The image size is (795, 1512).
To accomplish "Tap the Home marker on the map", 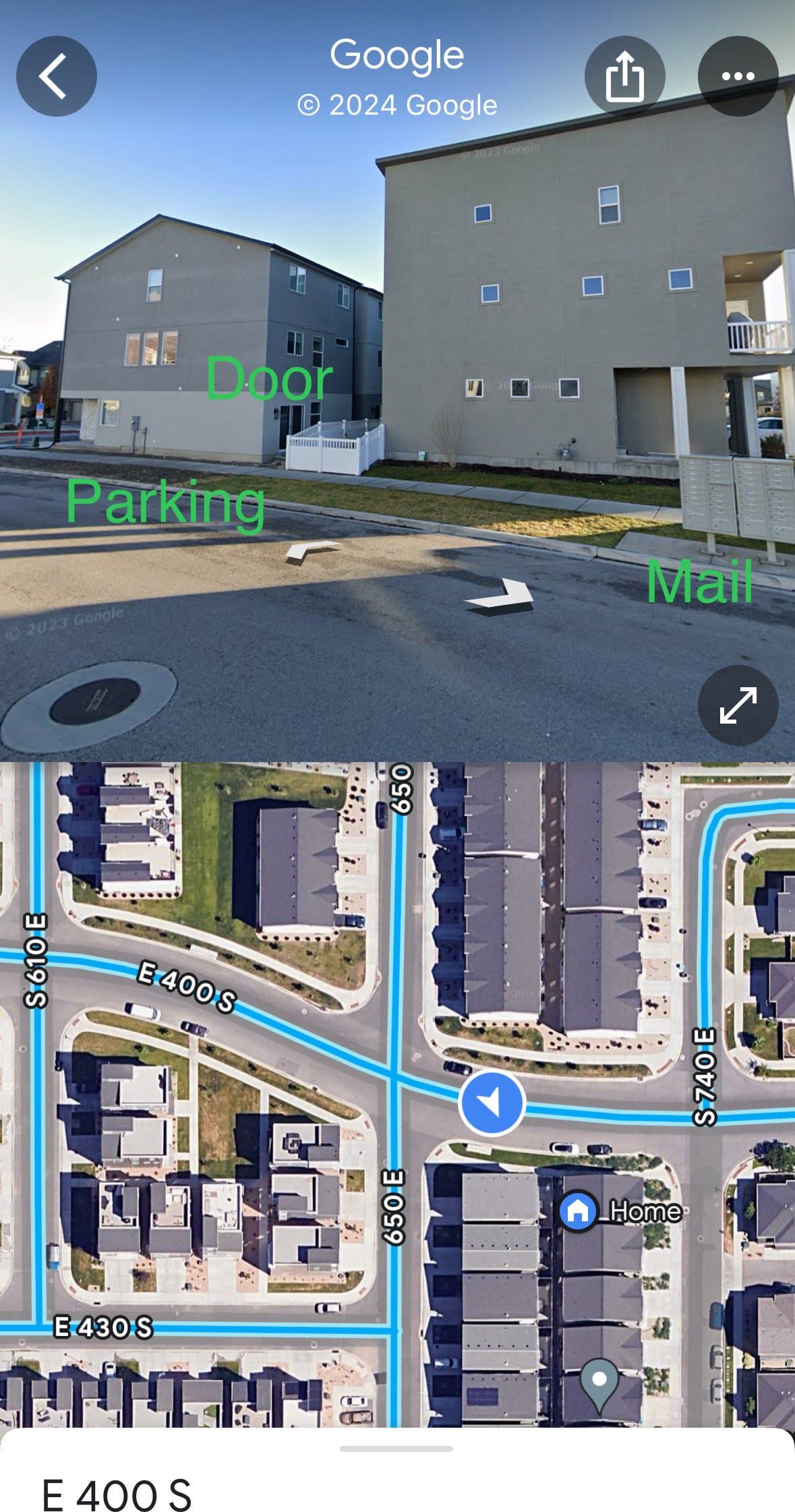I will pos(579,1211).
